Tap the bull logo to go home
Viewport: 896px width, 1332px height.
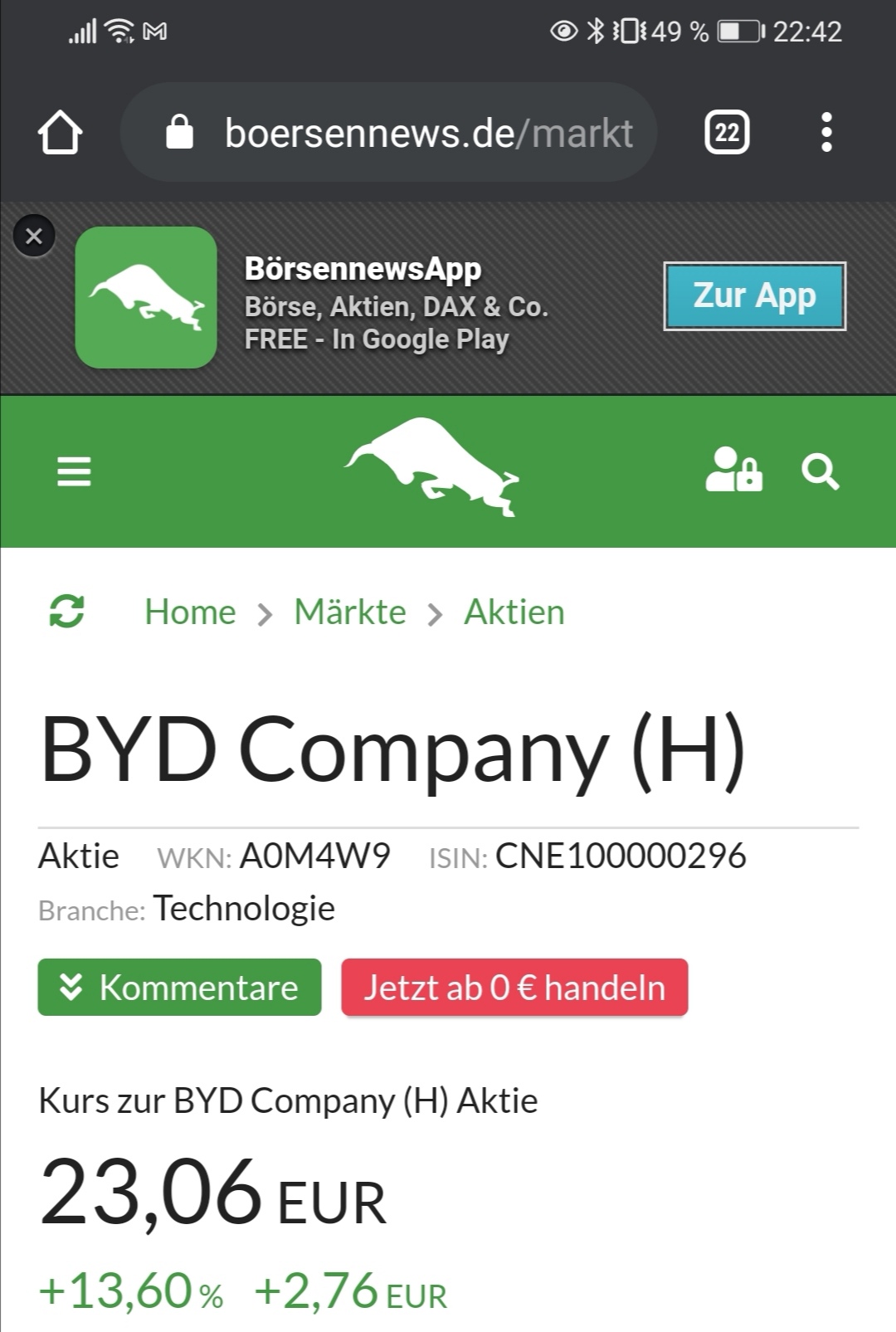[431, 471]
